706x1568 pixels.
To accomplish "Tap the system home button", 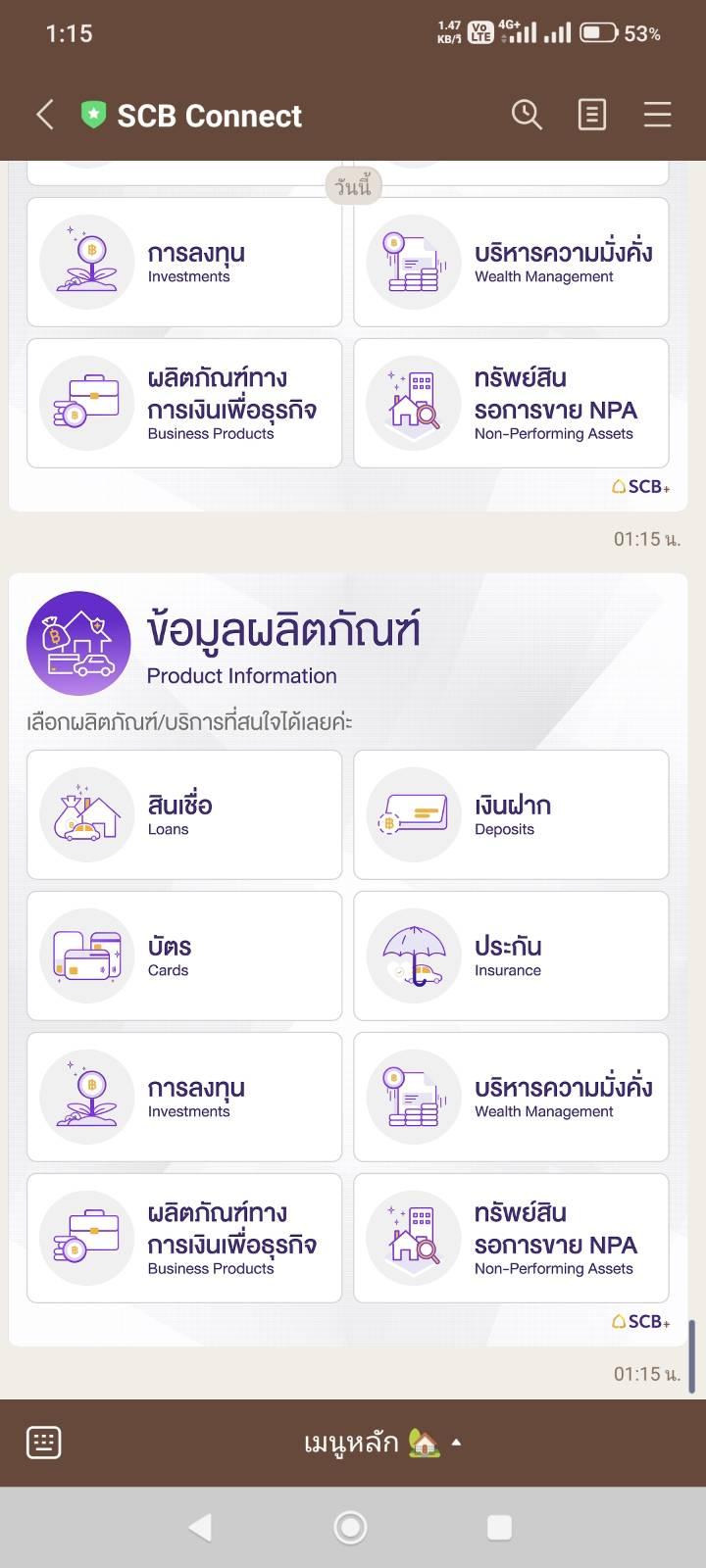I will 350,1527.
